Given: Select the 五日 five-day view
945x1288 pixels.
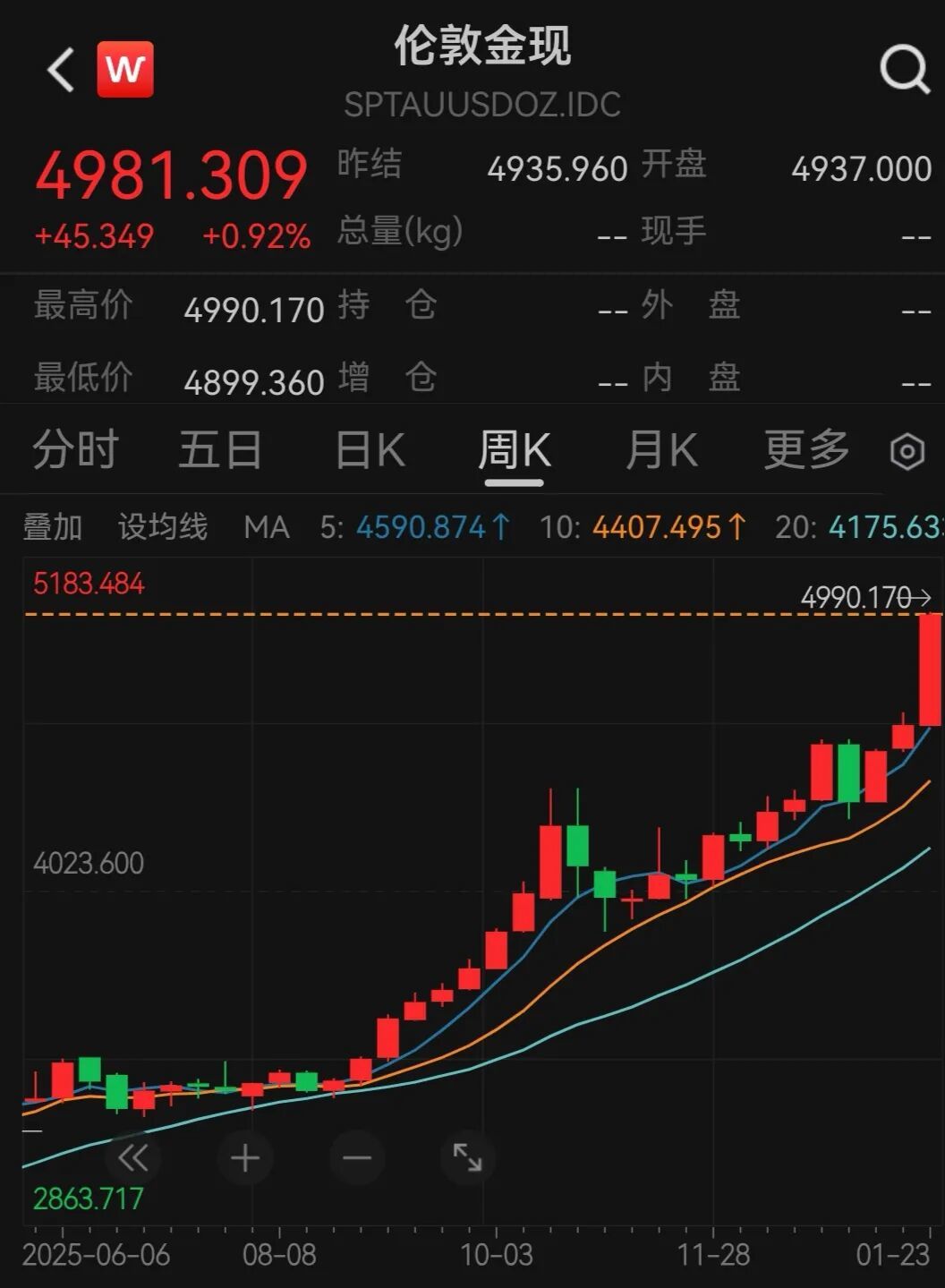Looking at the screenshot, I should [220, 450].
